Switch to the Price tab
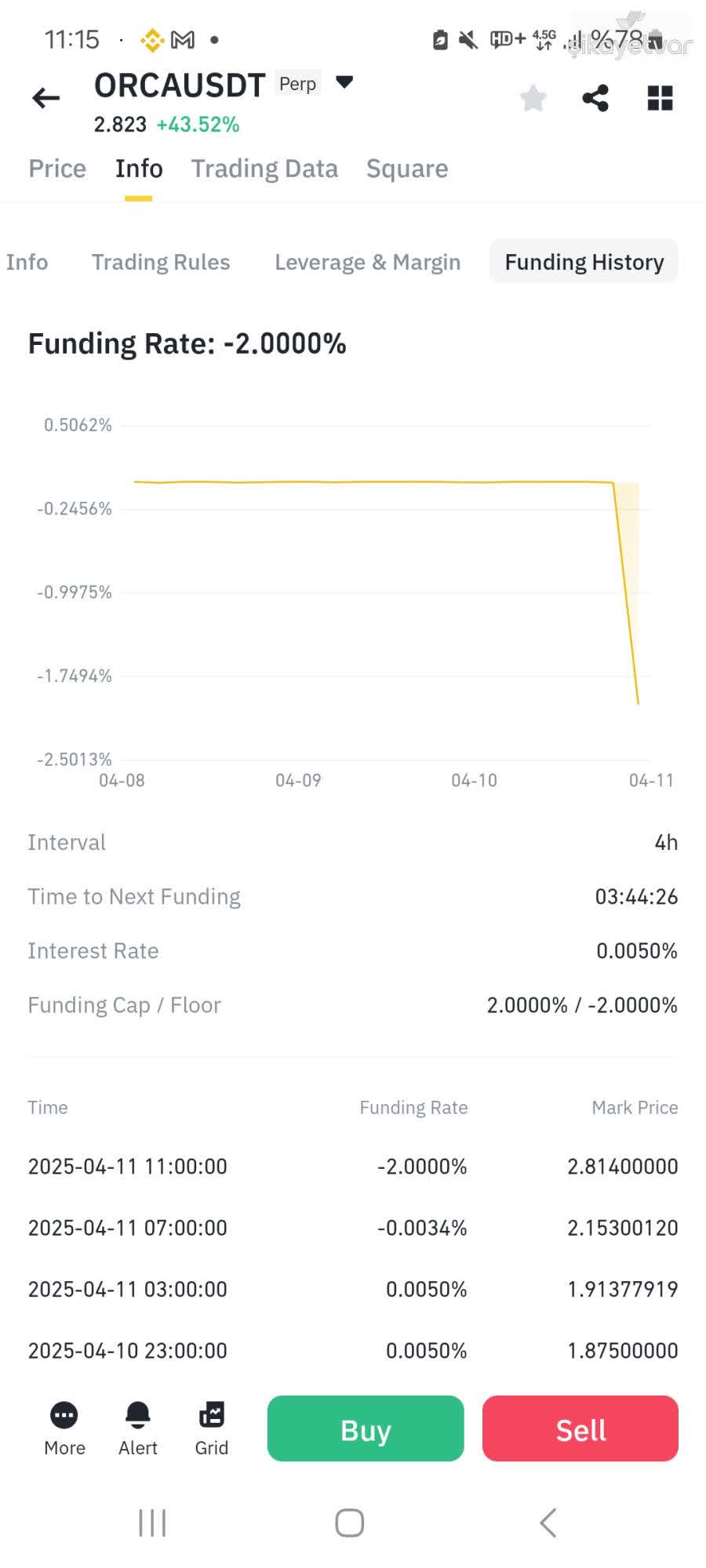 tap(56, 168)
